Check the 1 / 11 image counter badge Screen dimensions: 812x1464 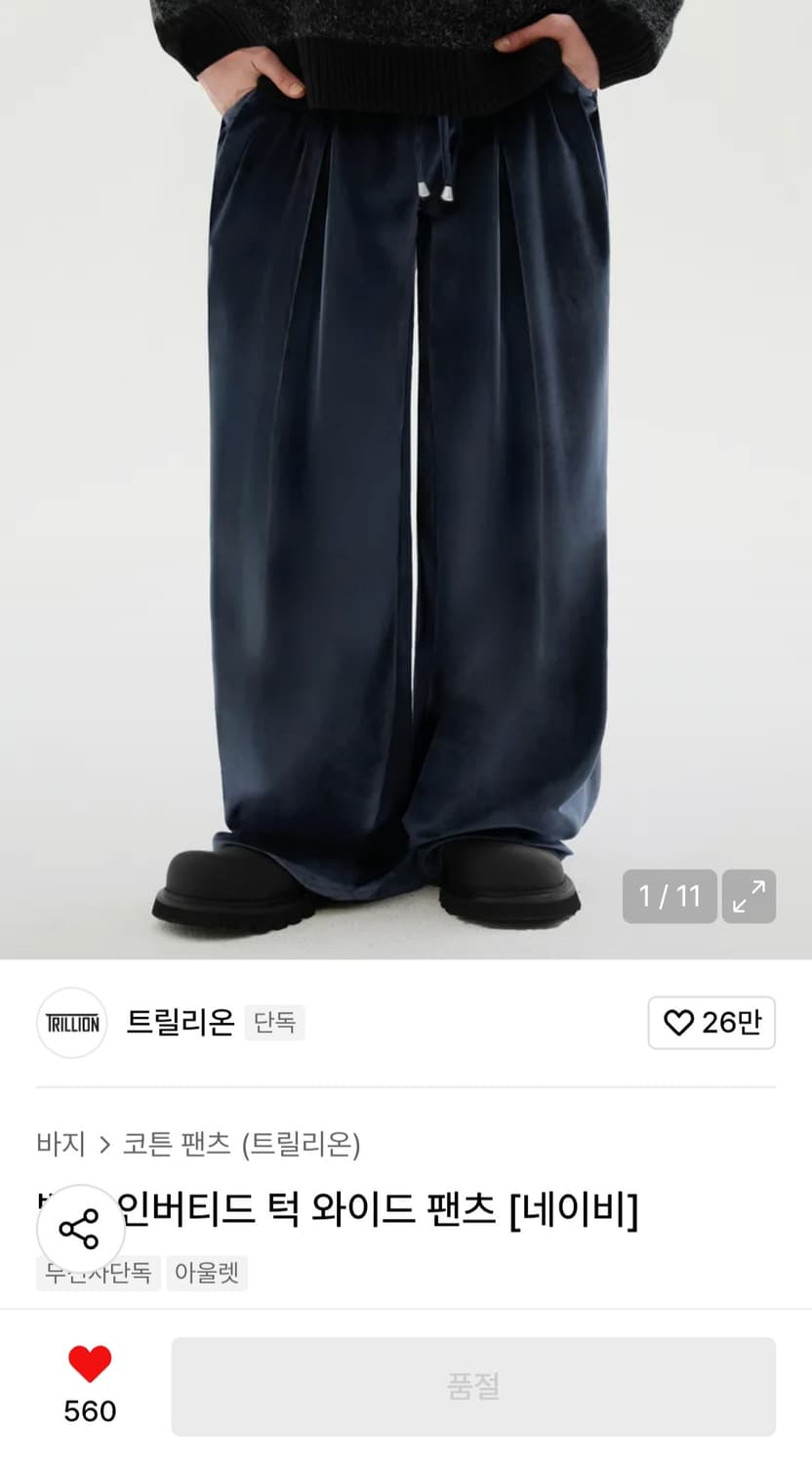pos(669,895)
